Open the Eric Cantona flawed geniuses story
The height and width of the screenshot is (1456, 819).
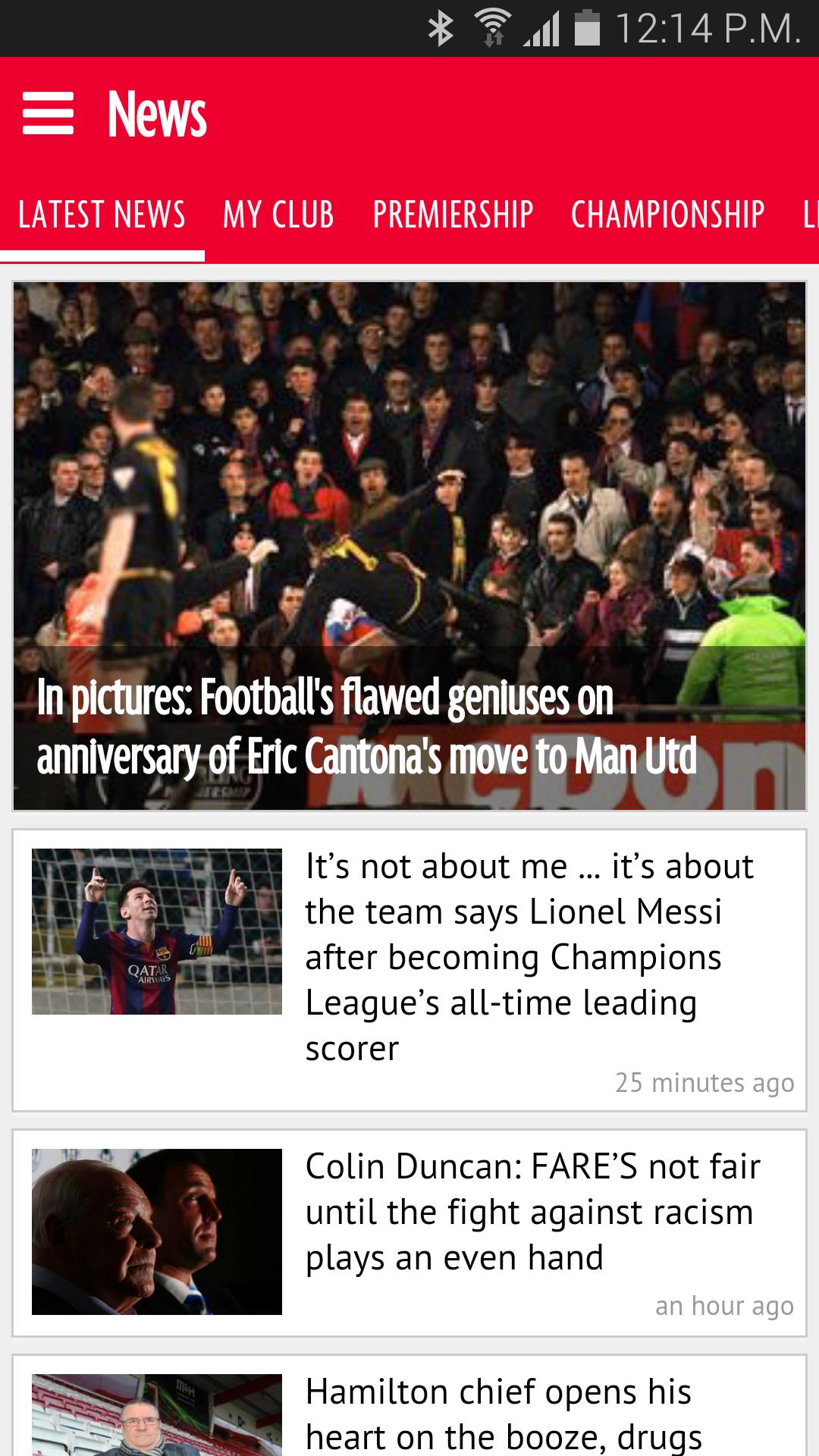click(x=409, y=546)
